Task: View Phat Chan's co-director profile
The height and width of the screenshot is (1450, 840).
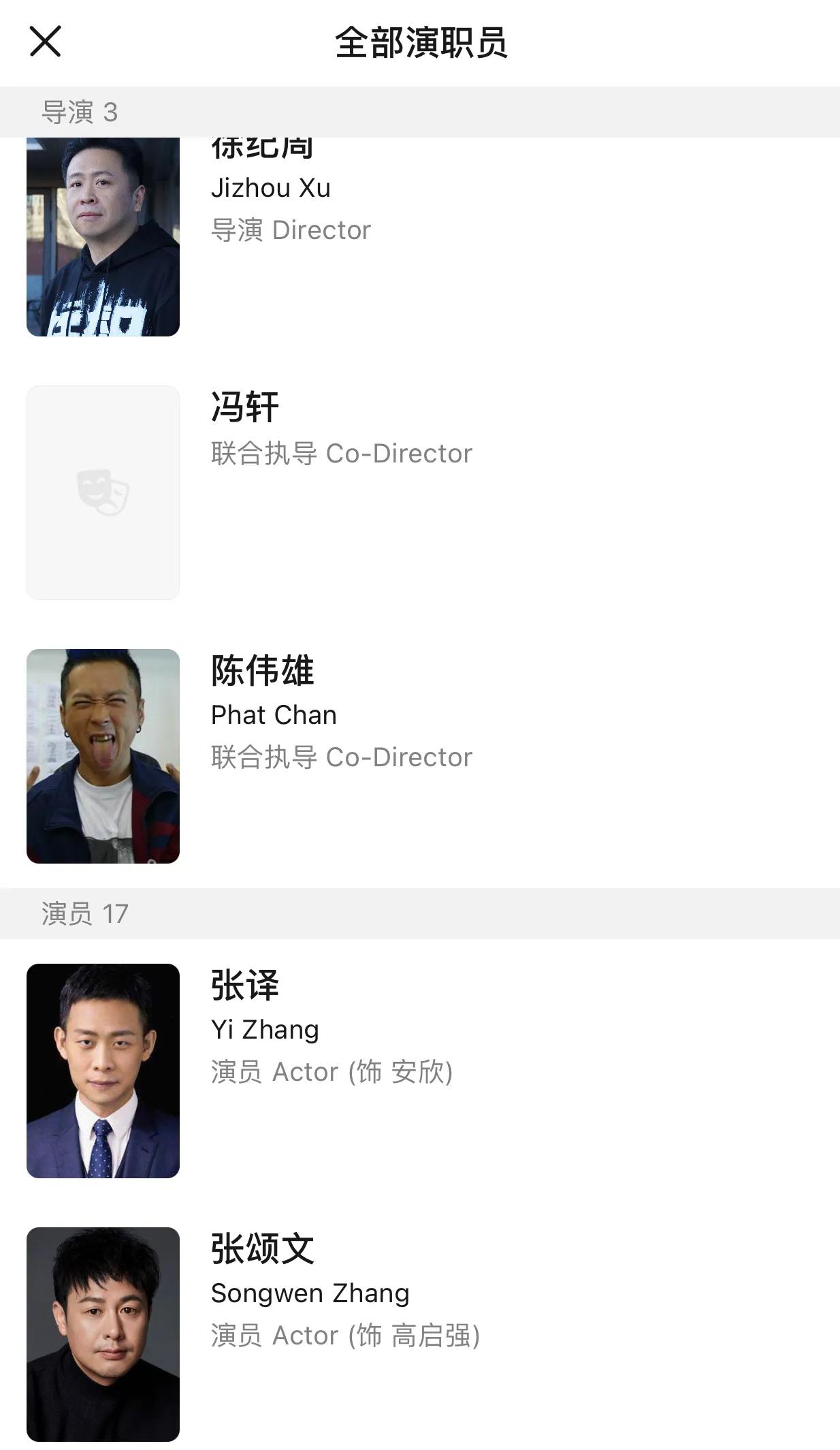Action: [x=420, y=756]
